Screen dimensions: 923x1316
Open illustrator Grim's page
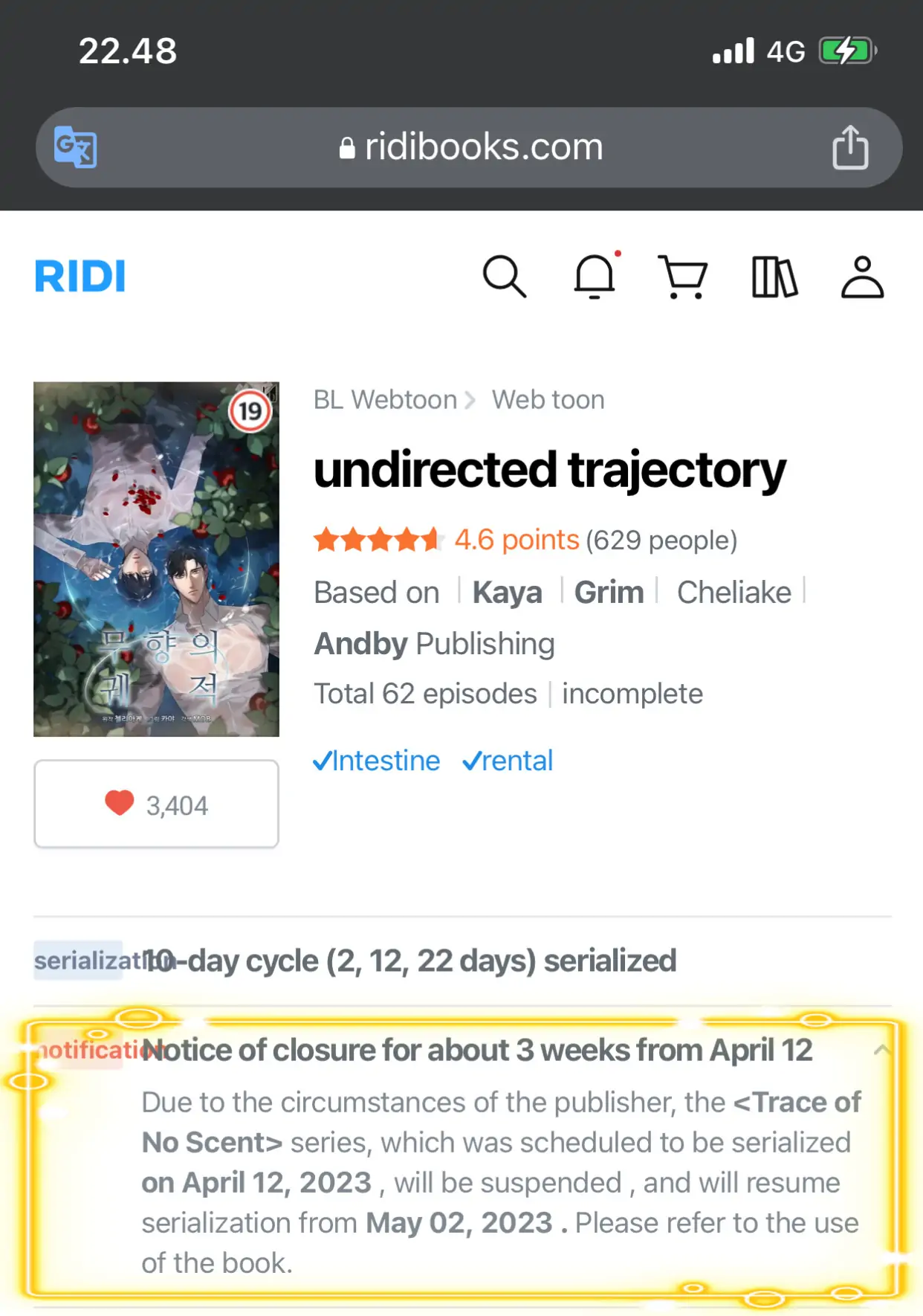coord(609,593)
